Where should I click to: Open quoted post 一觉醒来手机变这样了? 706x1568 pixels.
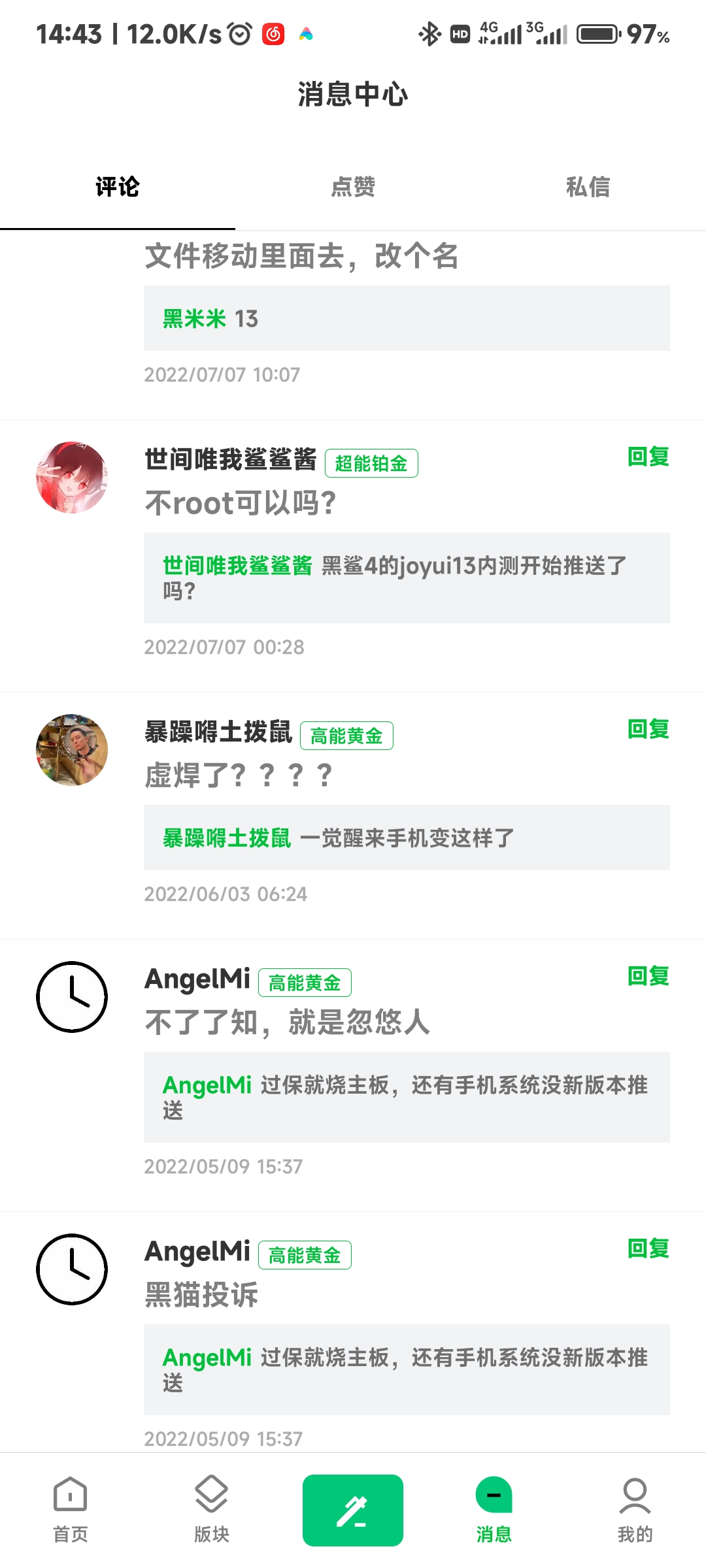[407, 838]
